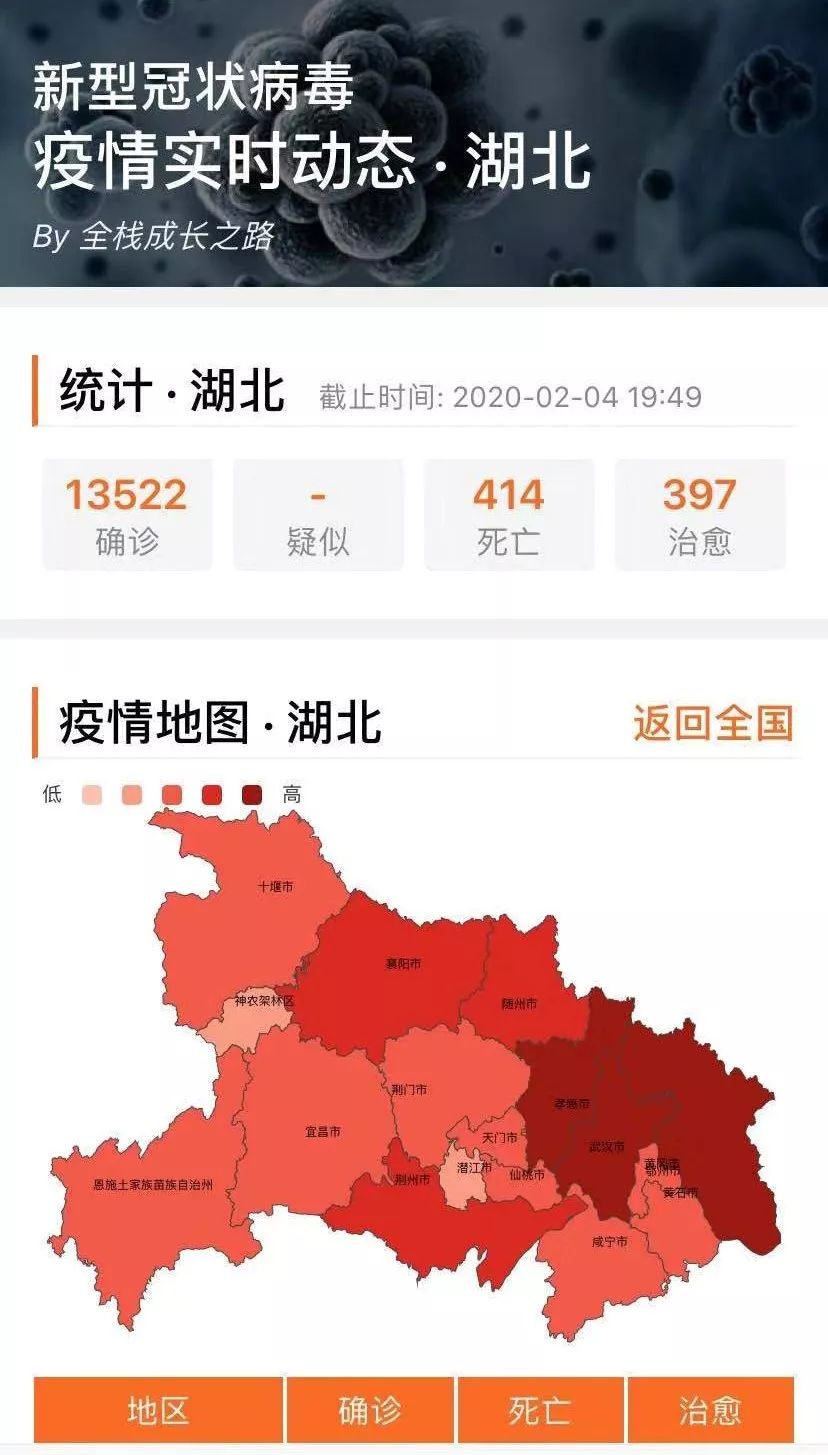
Task: Select 武汉市 on the Hubei map
Action: point(606,1147)
